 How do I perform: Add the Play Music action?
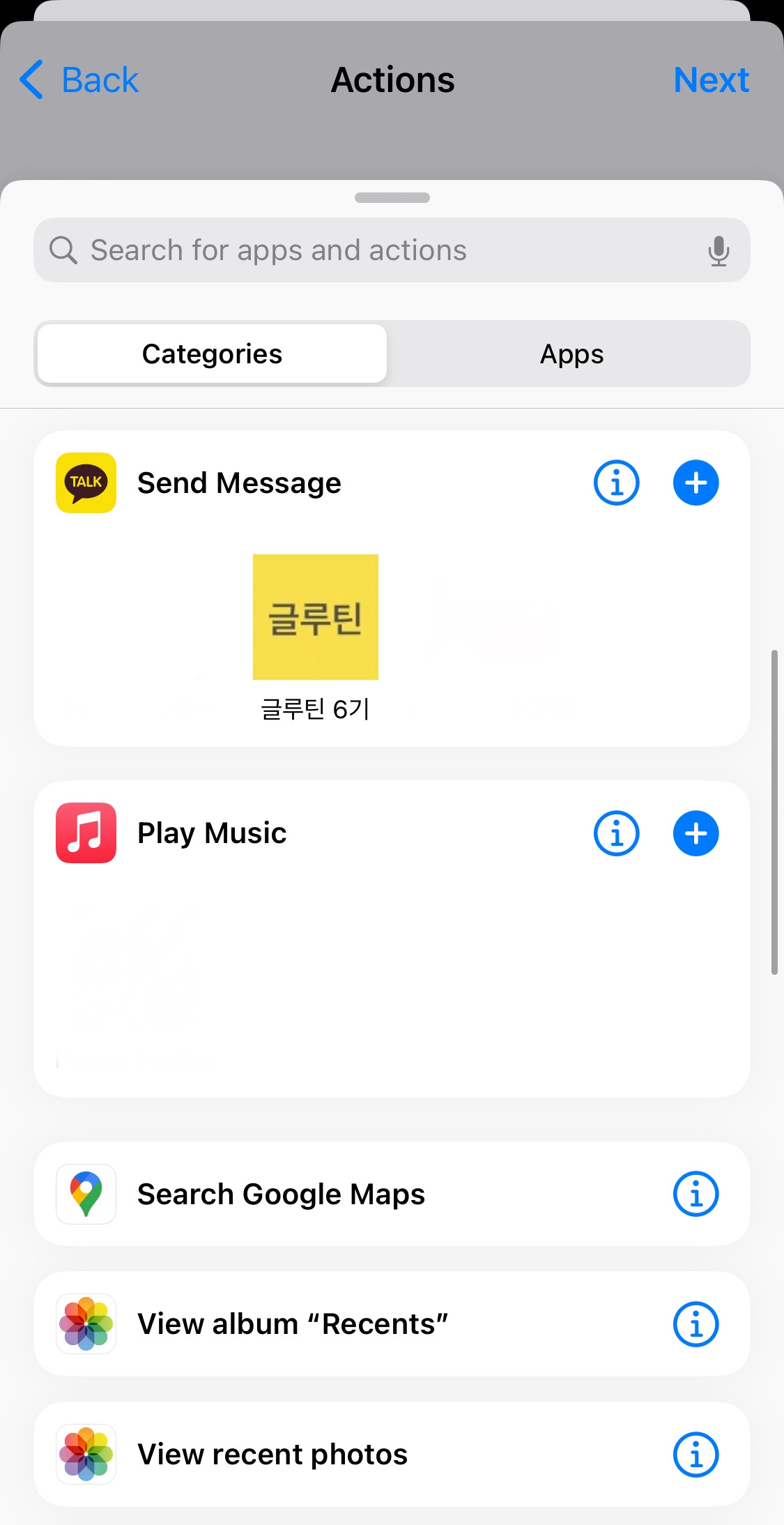(x=695, y=833)
